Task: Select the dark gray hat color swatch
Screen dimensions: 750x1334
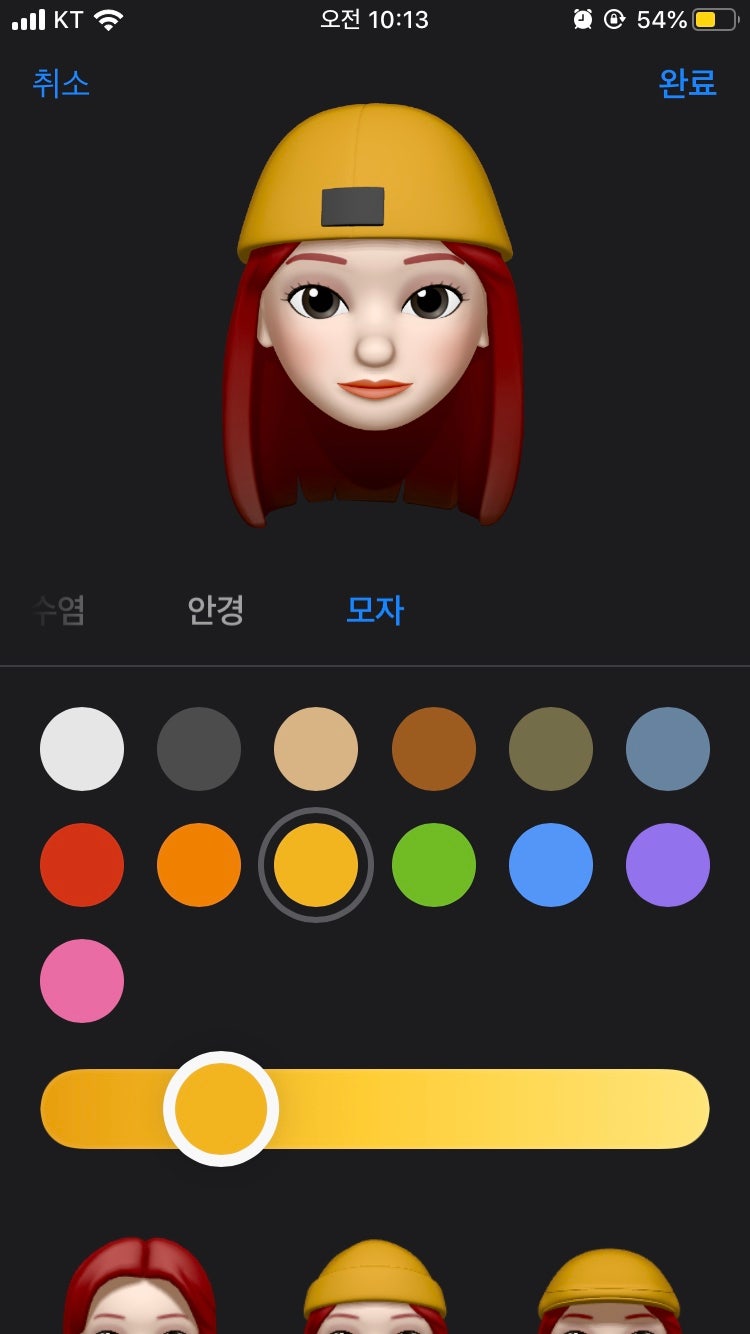Action: coord(199,747)
